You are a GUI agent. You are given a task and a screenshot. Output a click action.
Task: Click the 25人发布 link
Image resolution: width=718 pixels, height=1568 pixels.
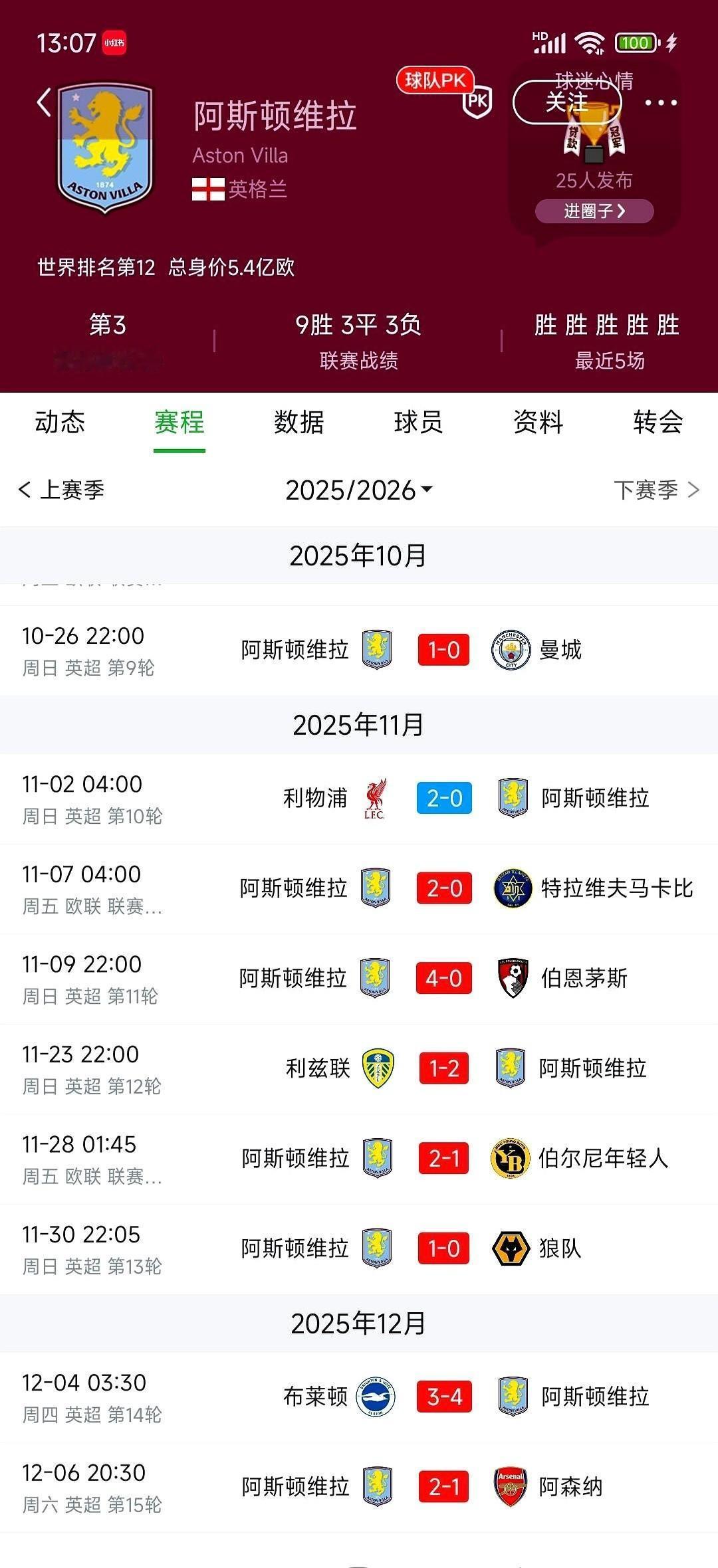pyautogui.click(x=594, y=179)
